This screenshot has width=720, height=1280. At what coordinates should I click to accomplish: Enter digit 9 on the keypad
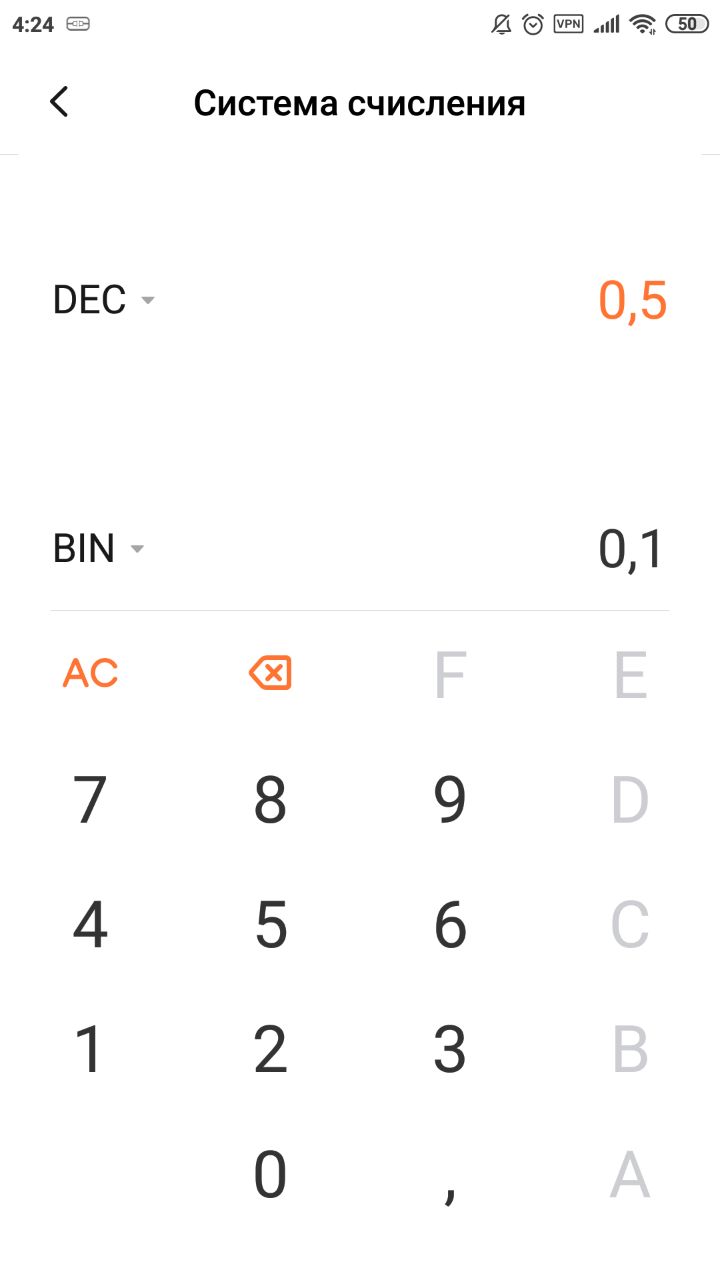click(450, 800)
